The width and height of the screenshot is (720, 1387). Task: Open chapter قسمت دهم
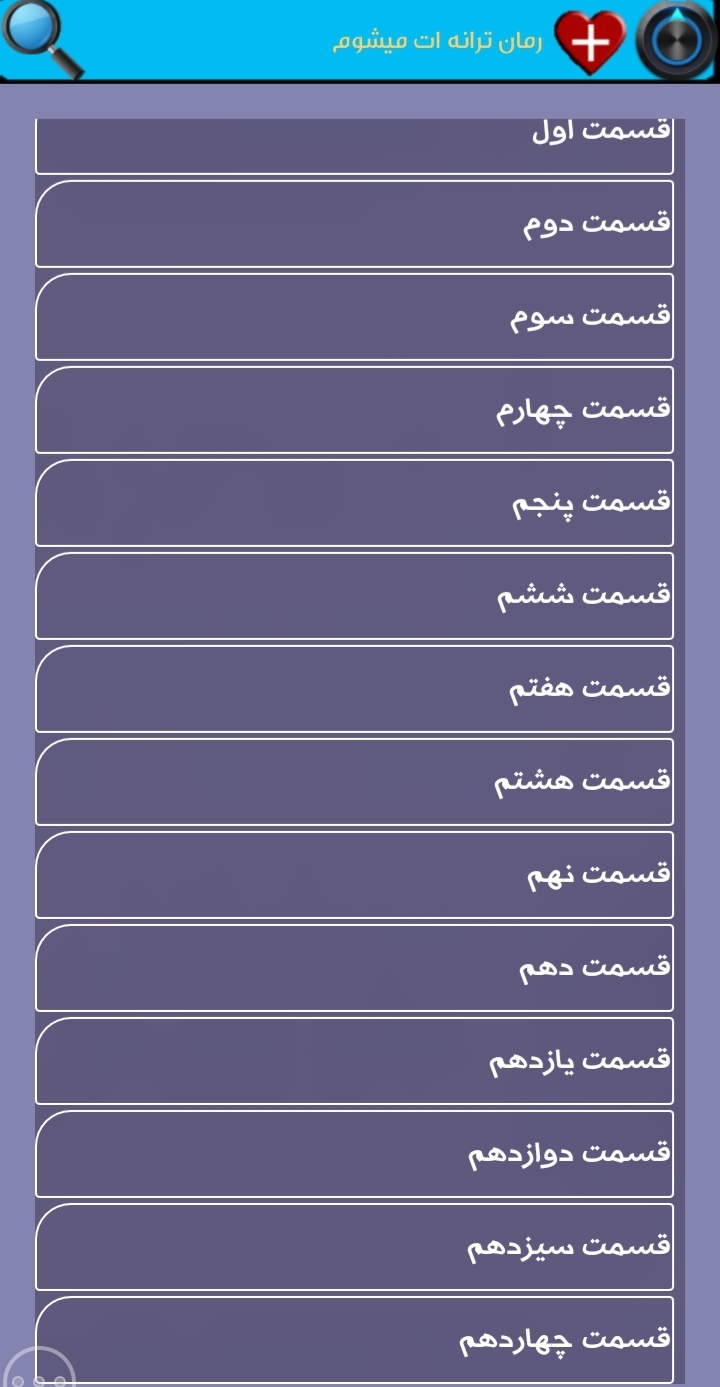coord(354,968)
